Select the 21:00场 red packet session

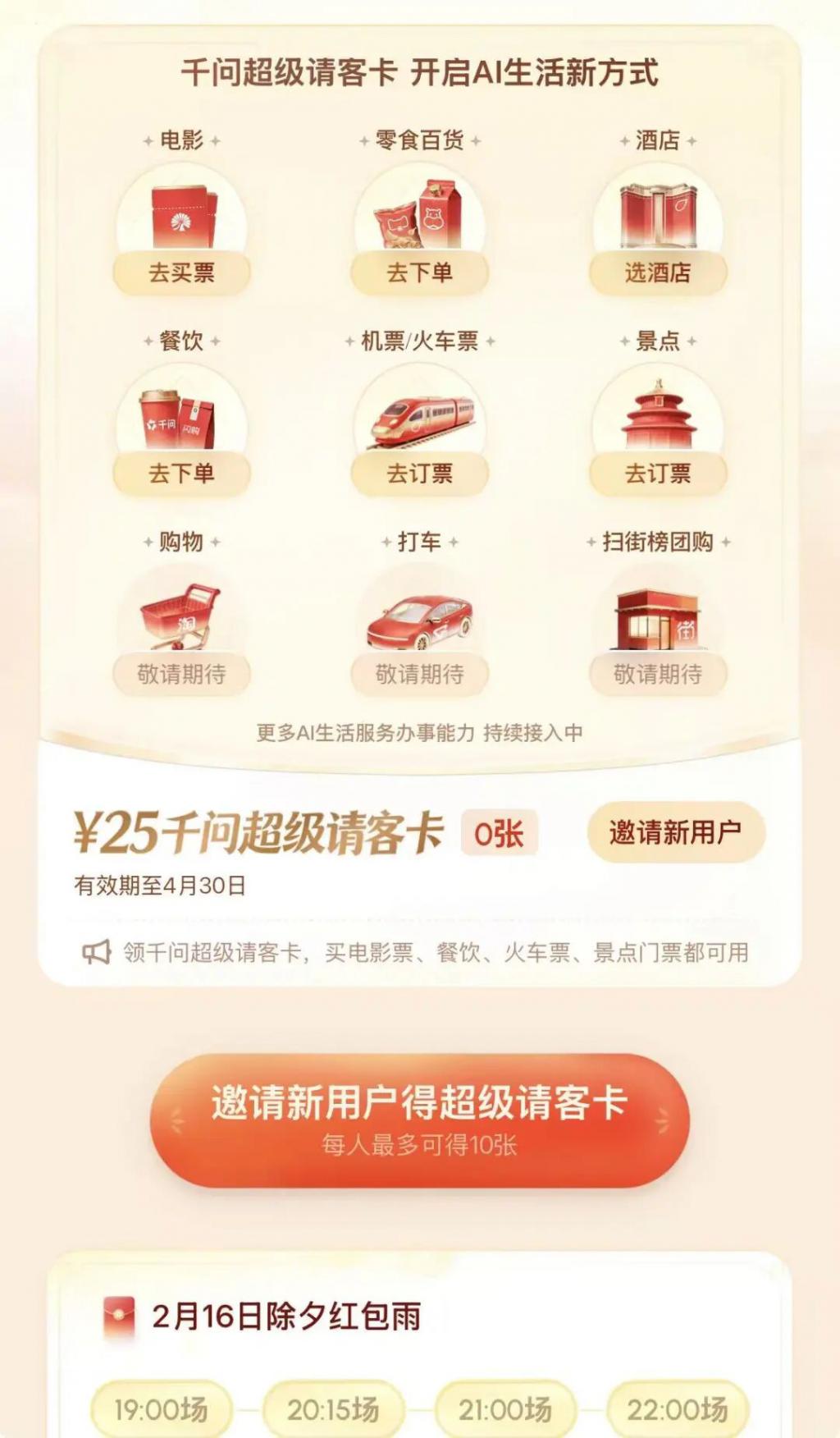click(505, 1409)
